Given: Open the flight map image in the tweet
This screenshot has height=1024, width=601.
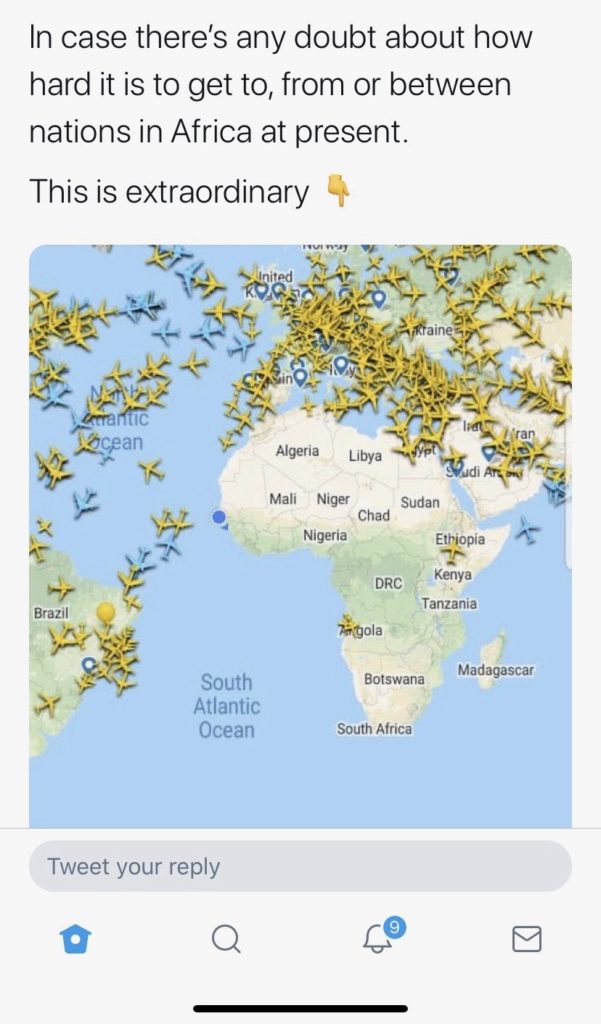Looking at the screenshot, I should 300,535.
